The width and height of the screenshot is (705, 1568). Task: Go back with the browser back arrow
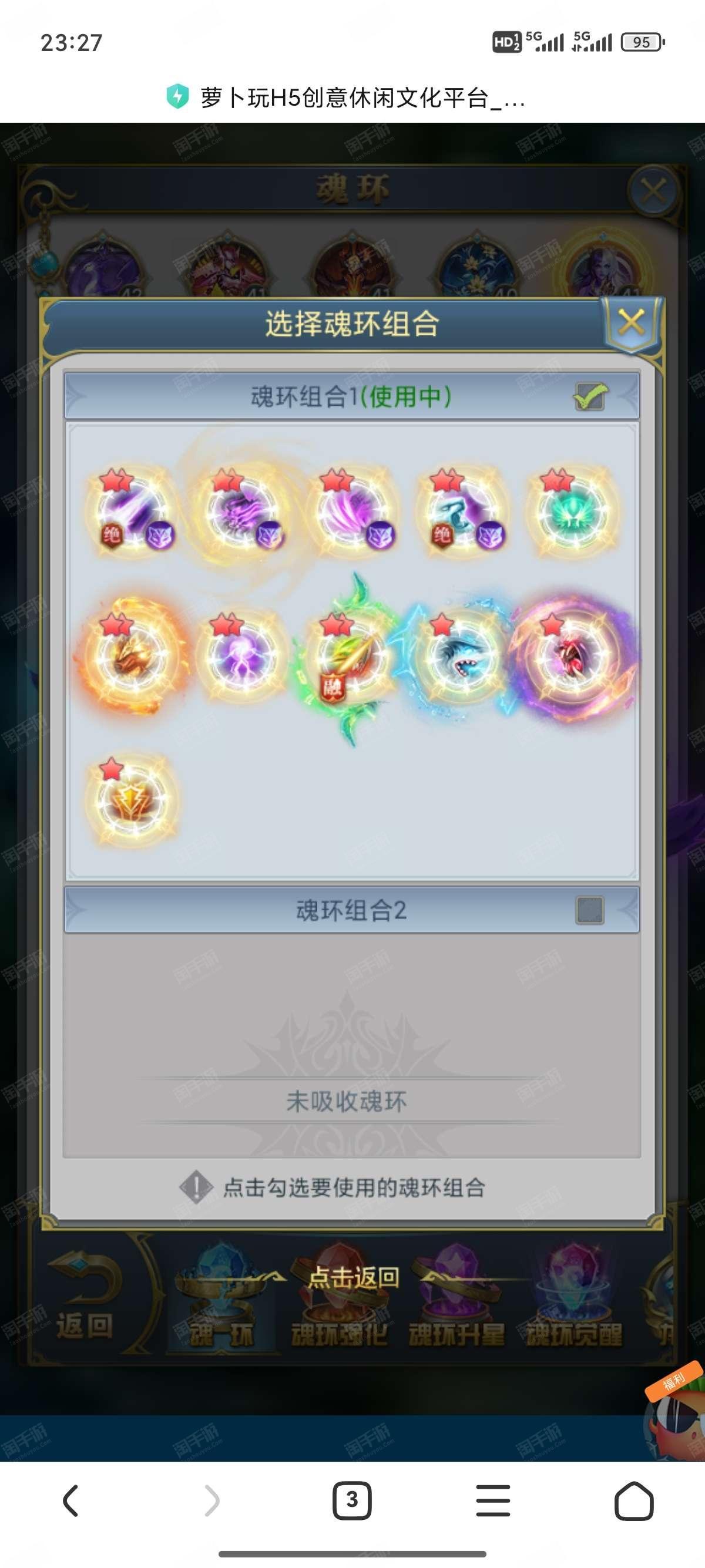click(70, 1500)
